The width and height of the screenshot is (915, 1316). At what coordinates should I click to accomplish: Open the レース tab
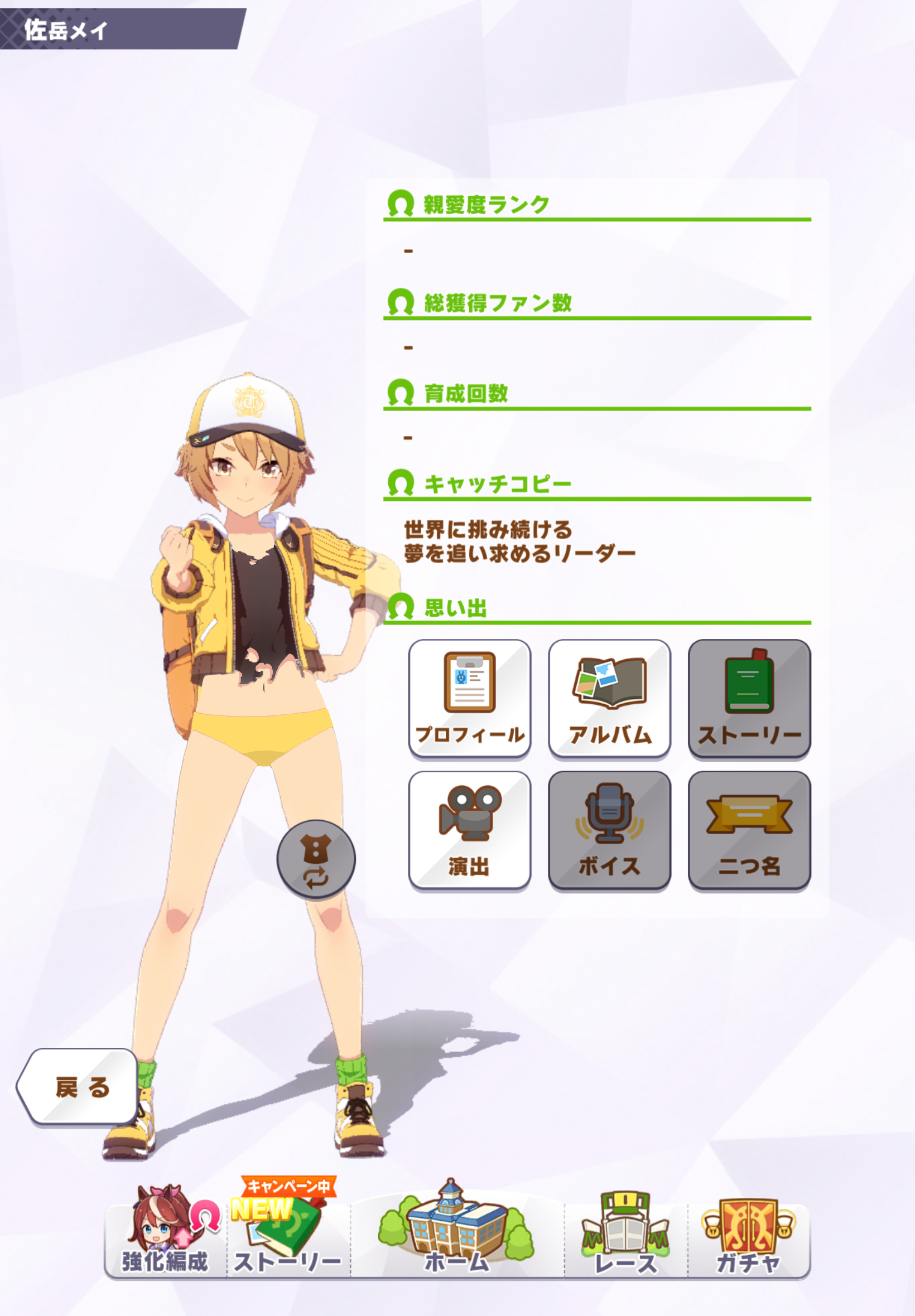625,1236
